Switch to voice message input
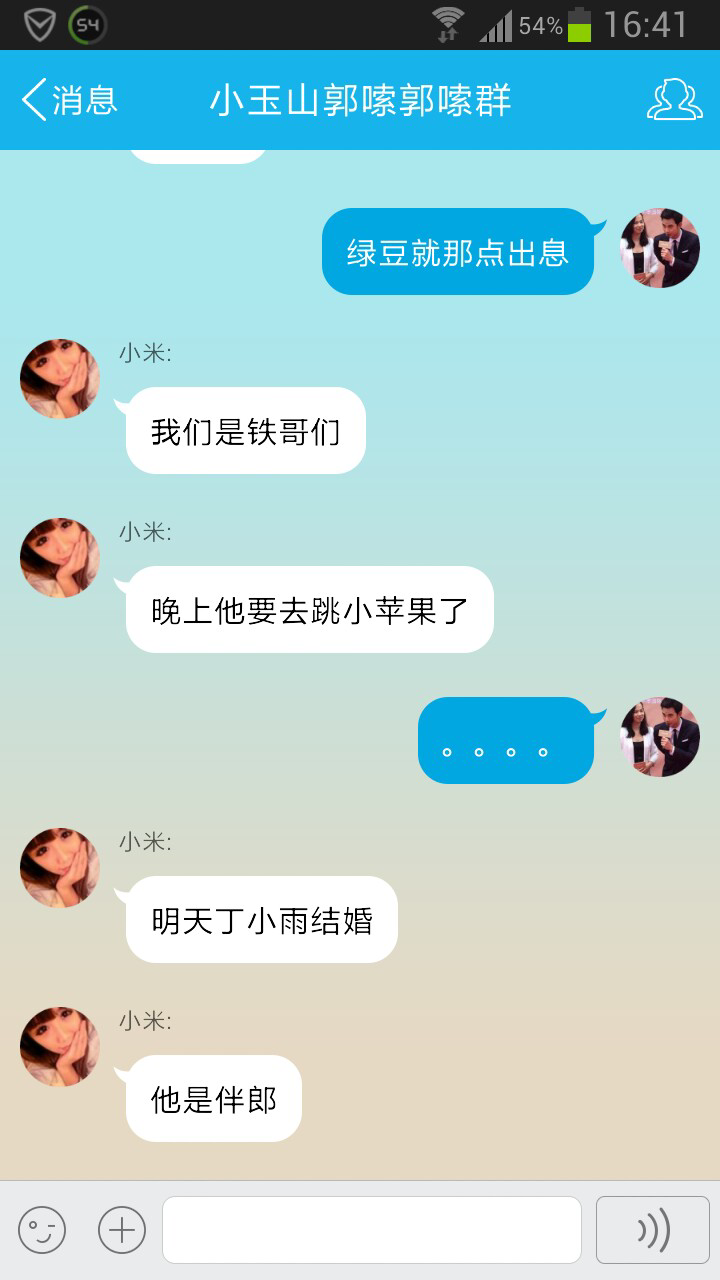720x1280 pixels. [x=652, y=1230]
